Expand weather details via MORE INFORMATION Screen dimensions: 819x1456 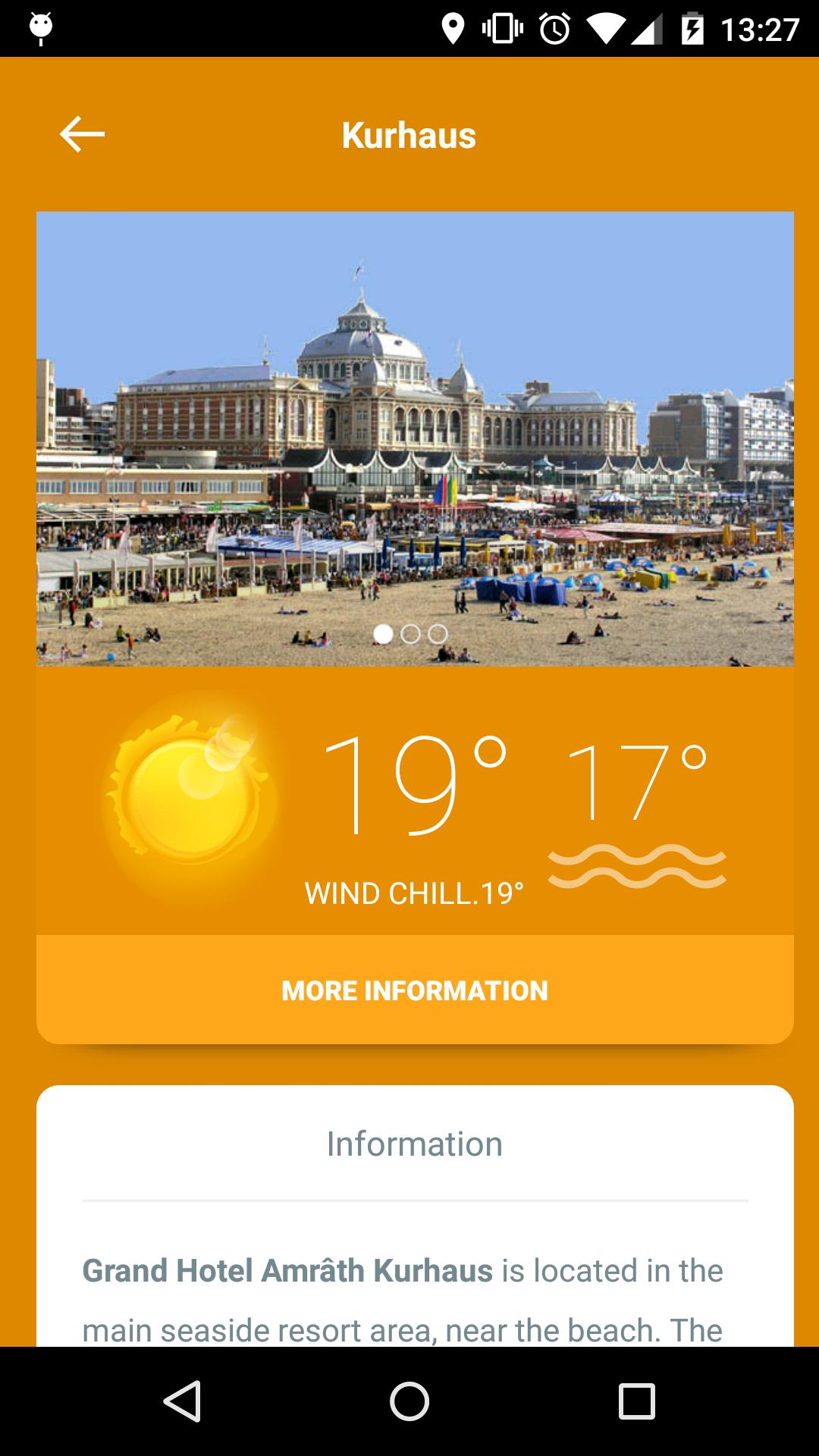point(415,990)
